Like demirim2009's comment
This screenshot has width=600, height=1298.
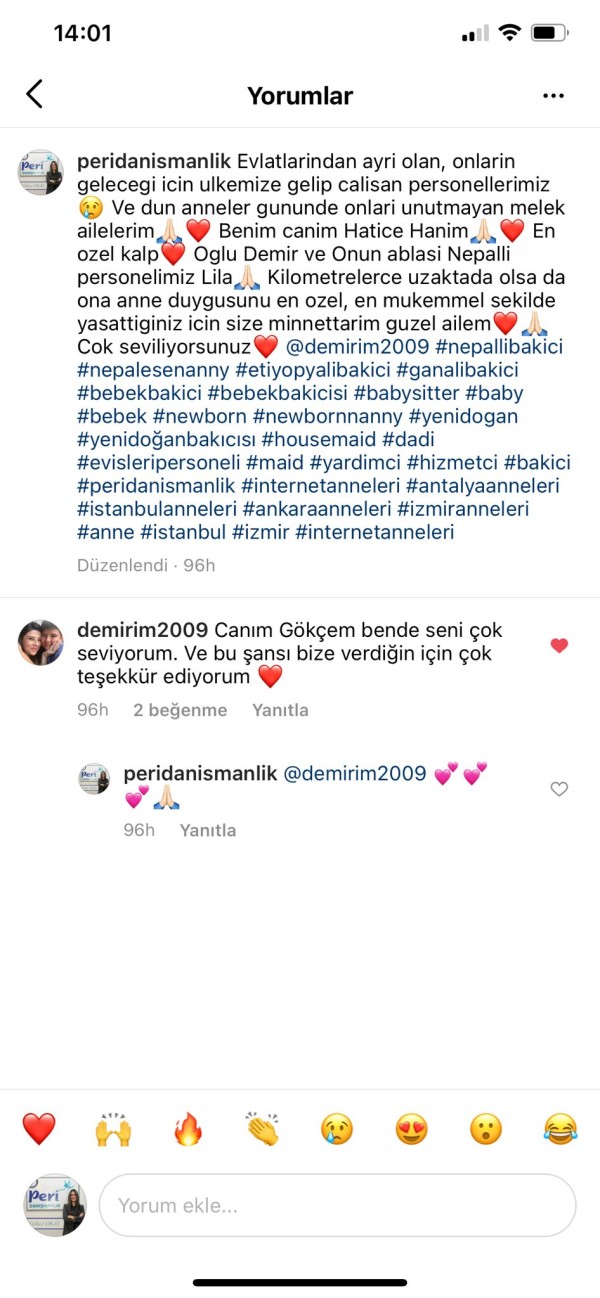coord(559,646)
